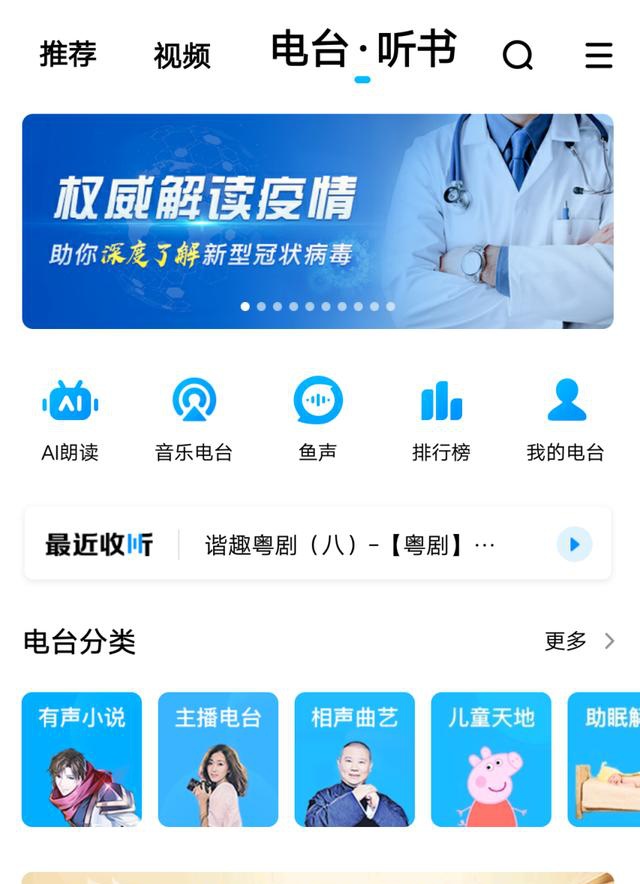Open the 谐趣粤剧（八）recent listening entry

350,545
